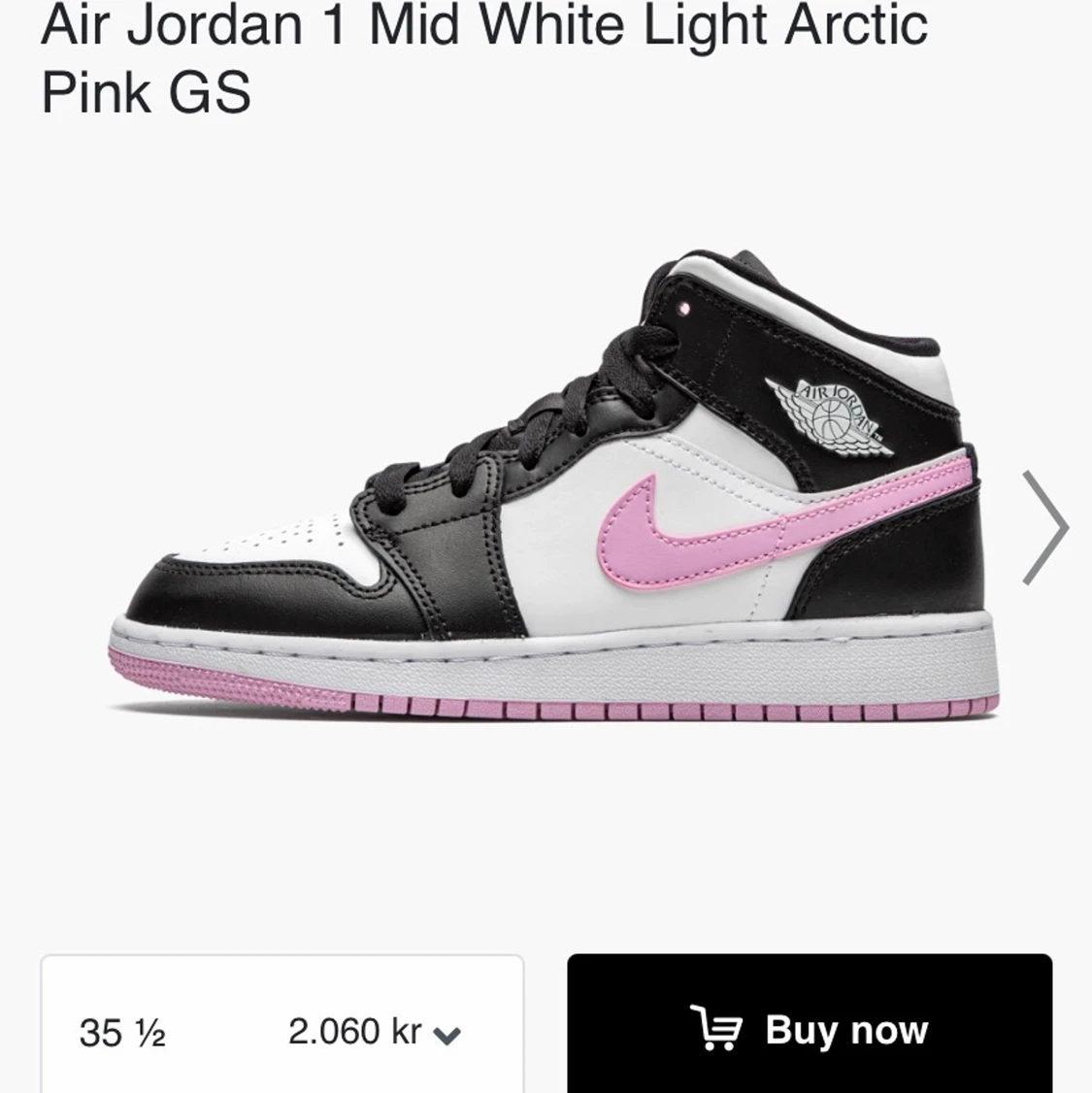1092x1093 pixels.
Task: Show the next product image
Action: click(1045, 528)
